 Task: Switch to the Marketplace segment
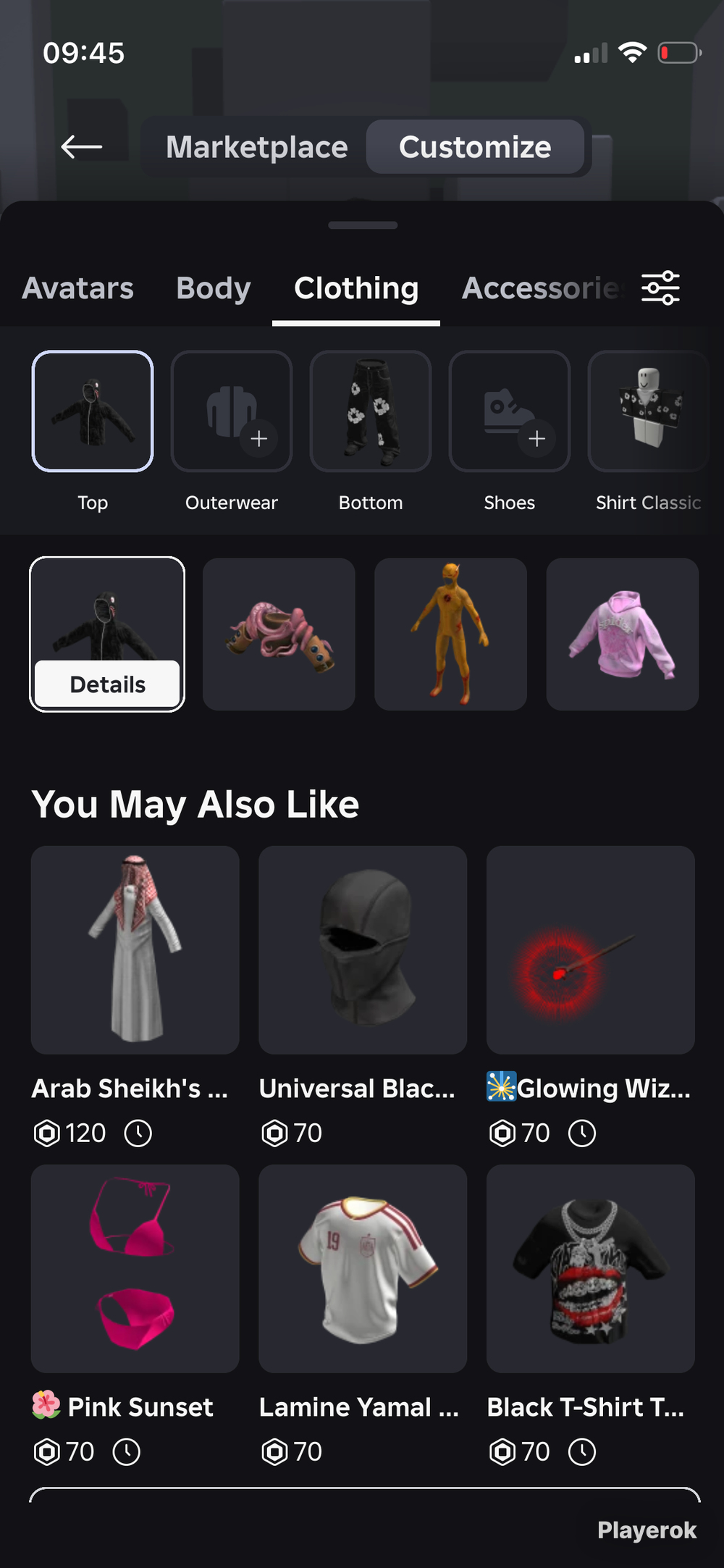(x=256, y=147)
